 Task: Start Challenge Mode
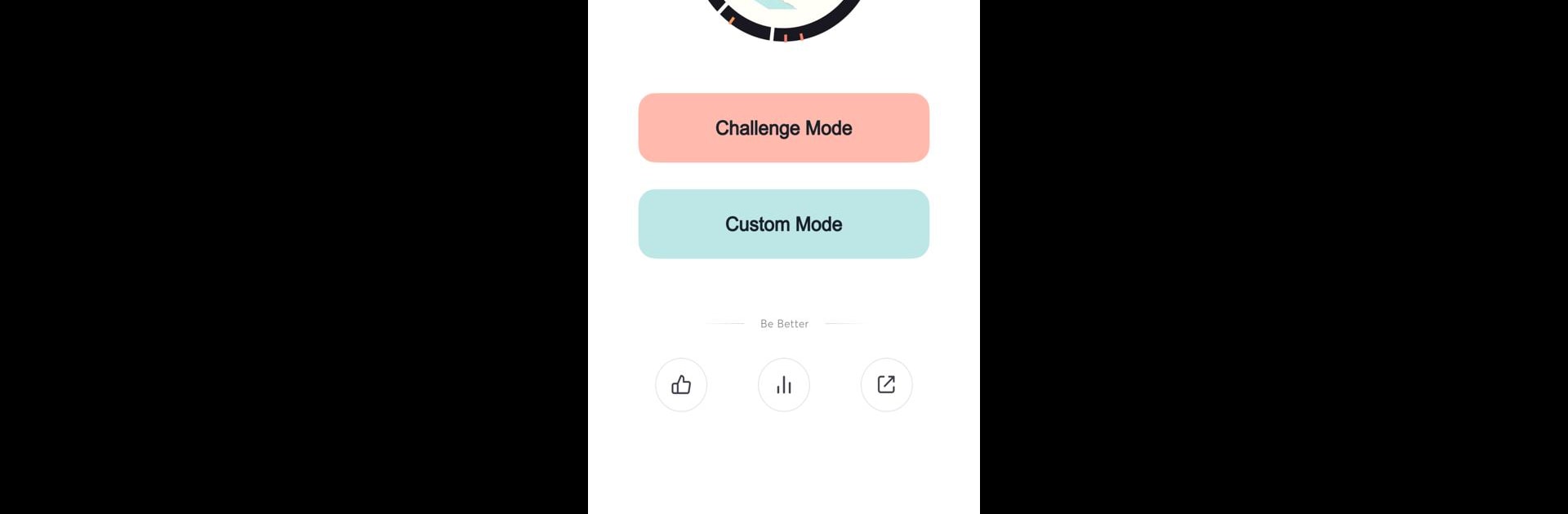point(783,128)
